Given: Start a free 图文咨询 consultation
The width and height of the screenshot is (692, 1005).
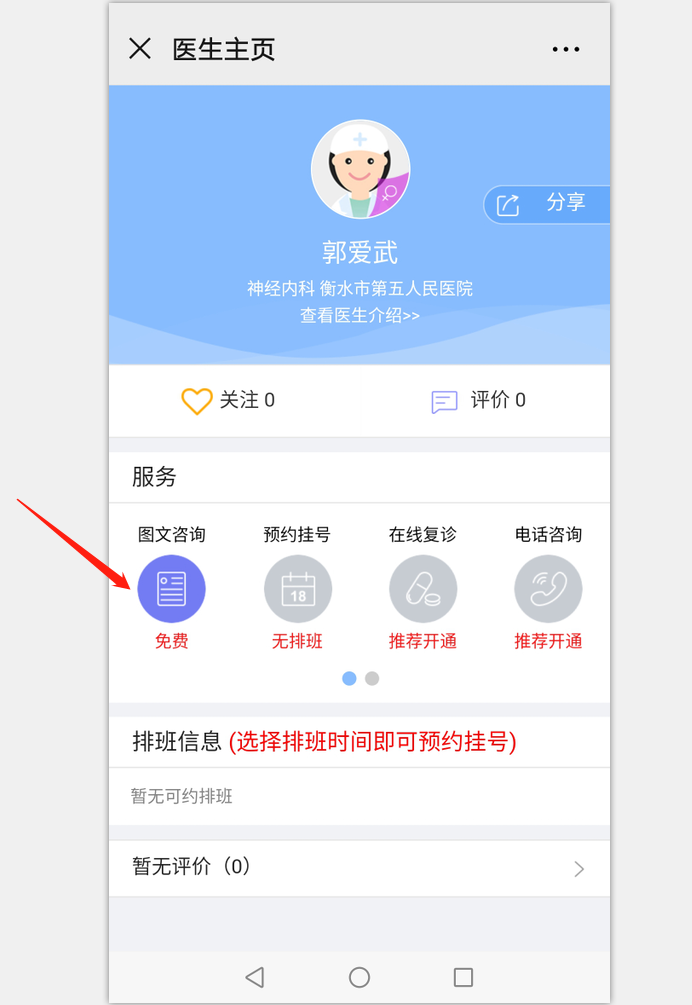Looking at the screenshot, I should pos(172,589).
